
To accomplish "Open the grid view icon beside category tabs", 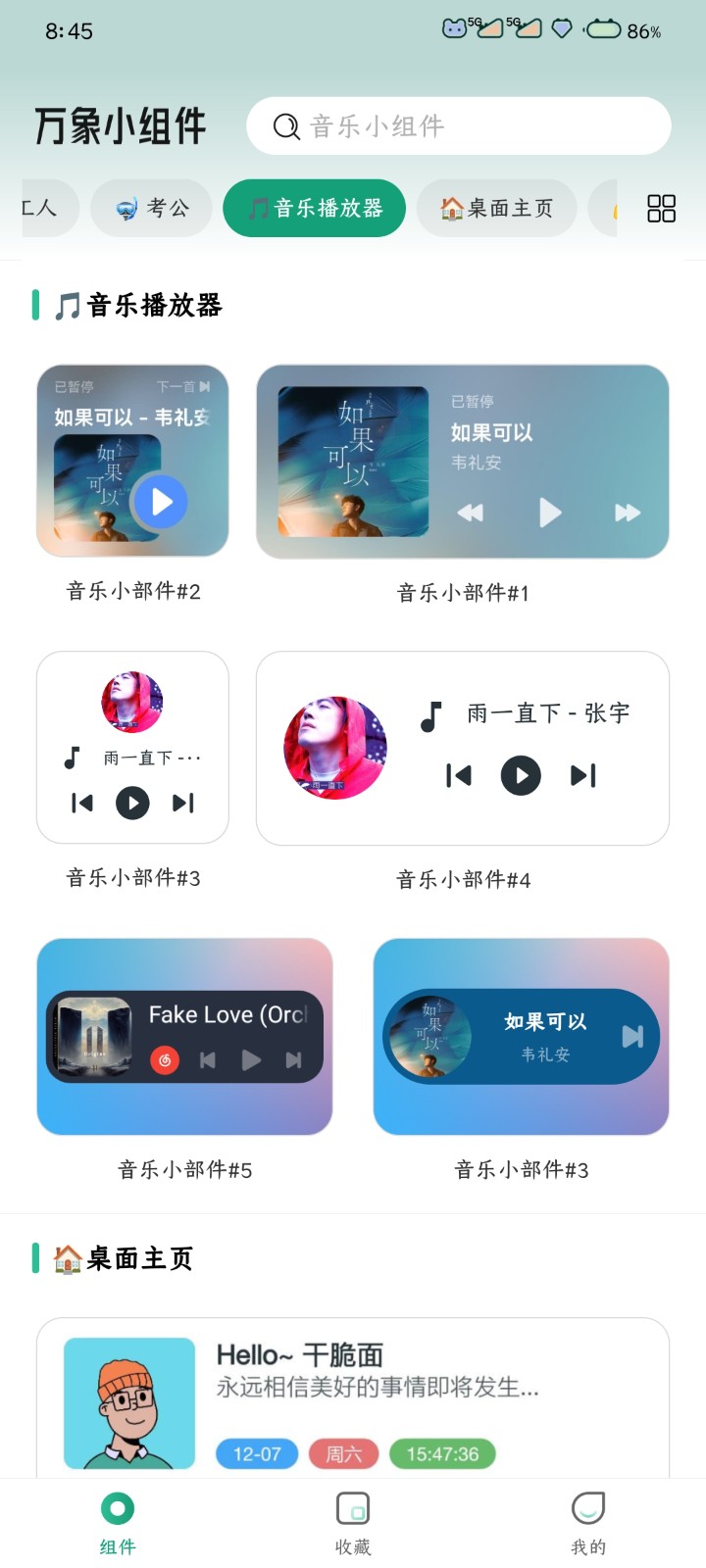I will click(661, 208).
